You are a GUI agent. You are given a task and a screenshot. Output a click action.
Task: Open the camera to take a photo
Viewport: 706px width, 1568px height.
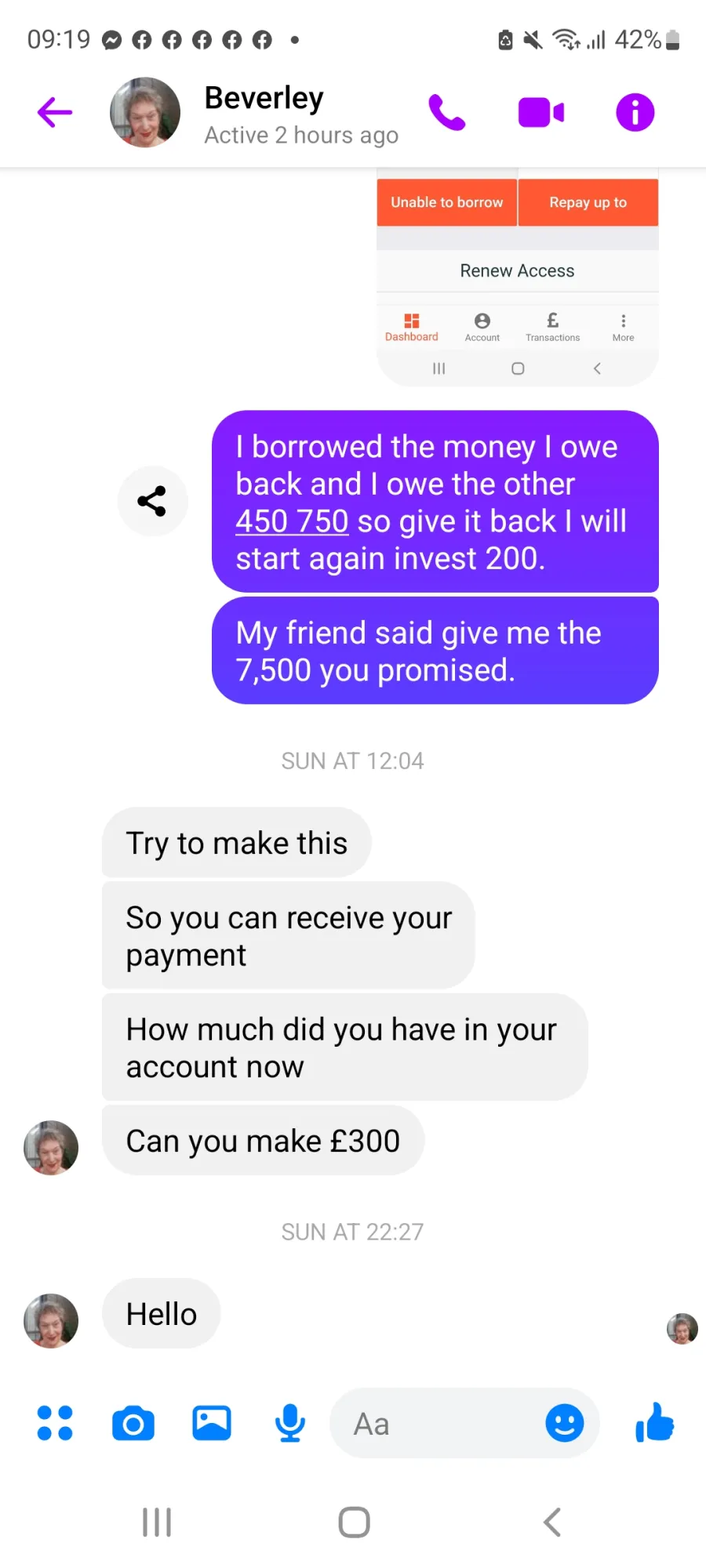(x=133, y=1423)
